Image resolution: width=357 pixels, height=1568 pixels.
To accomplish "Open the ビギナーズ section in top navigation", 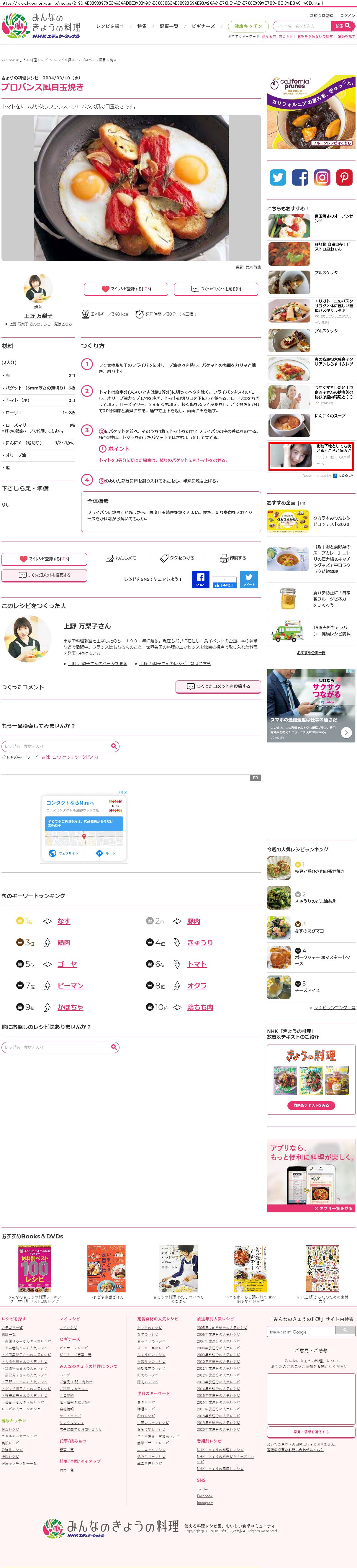I will [203, 26].
